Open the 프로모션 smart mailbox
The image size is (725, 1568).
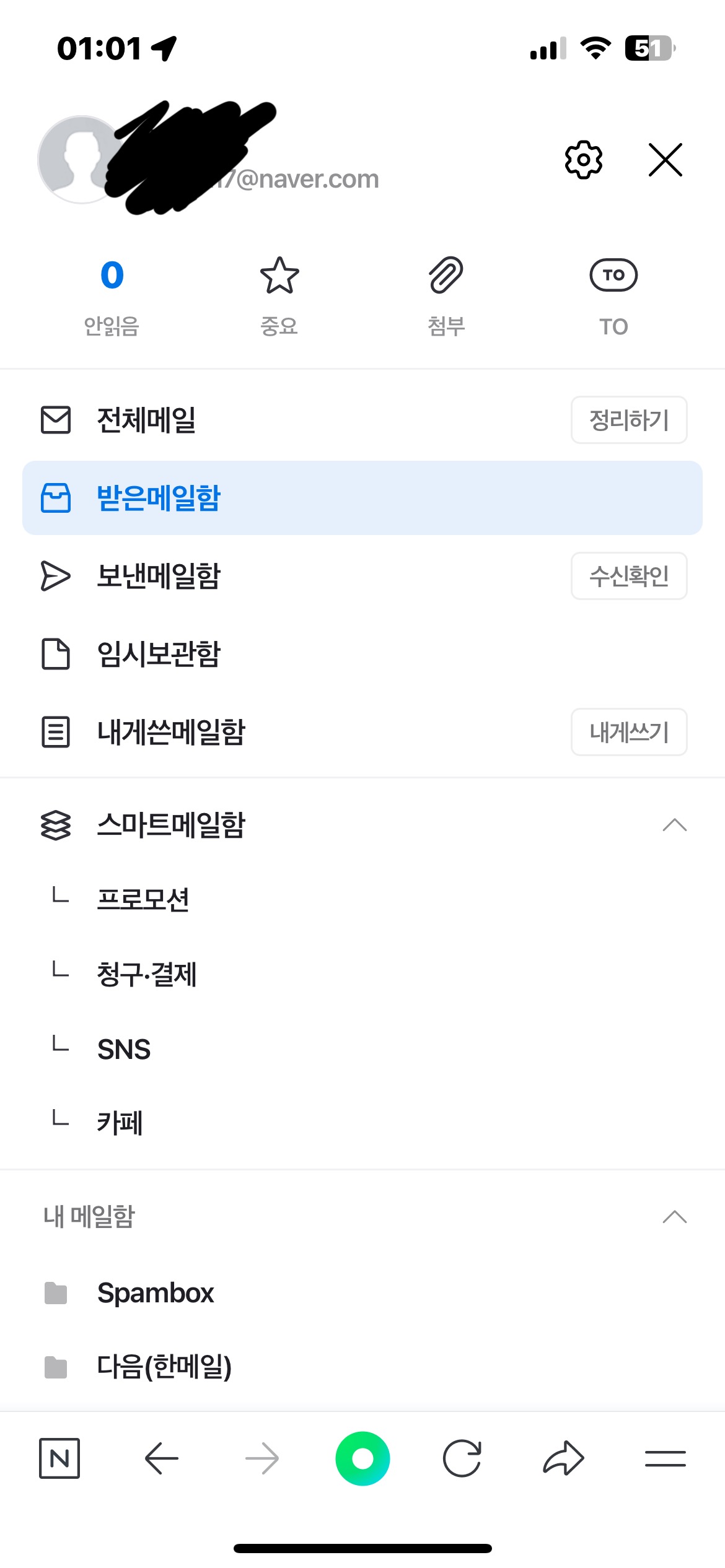143,900
